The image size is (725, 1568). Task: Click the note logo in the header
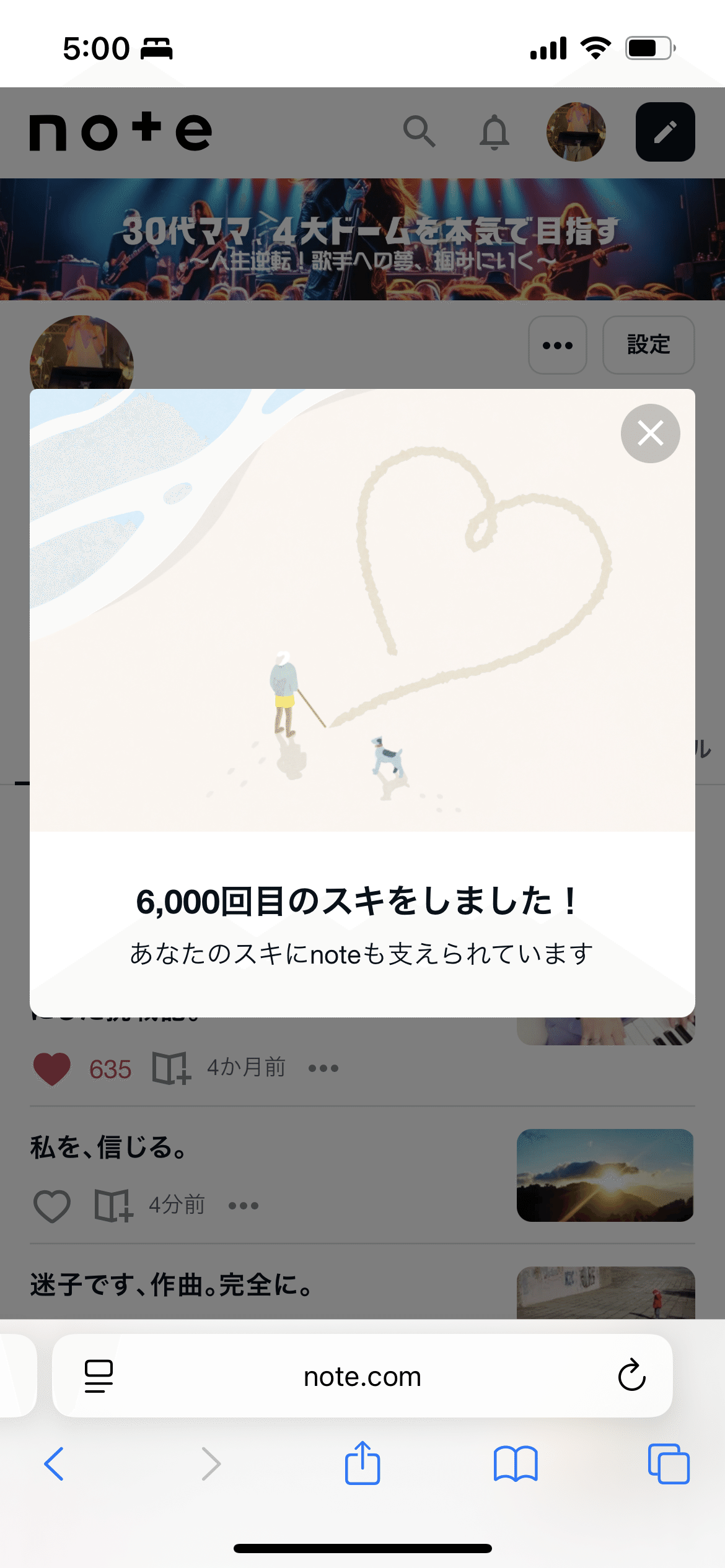(120, 132)
